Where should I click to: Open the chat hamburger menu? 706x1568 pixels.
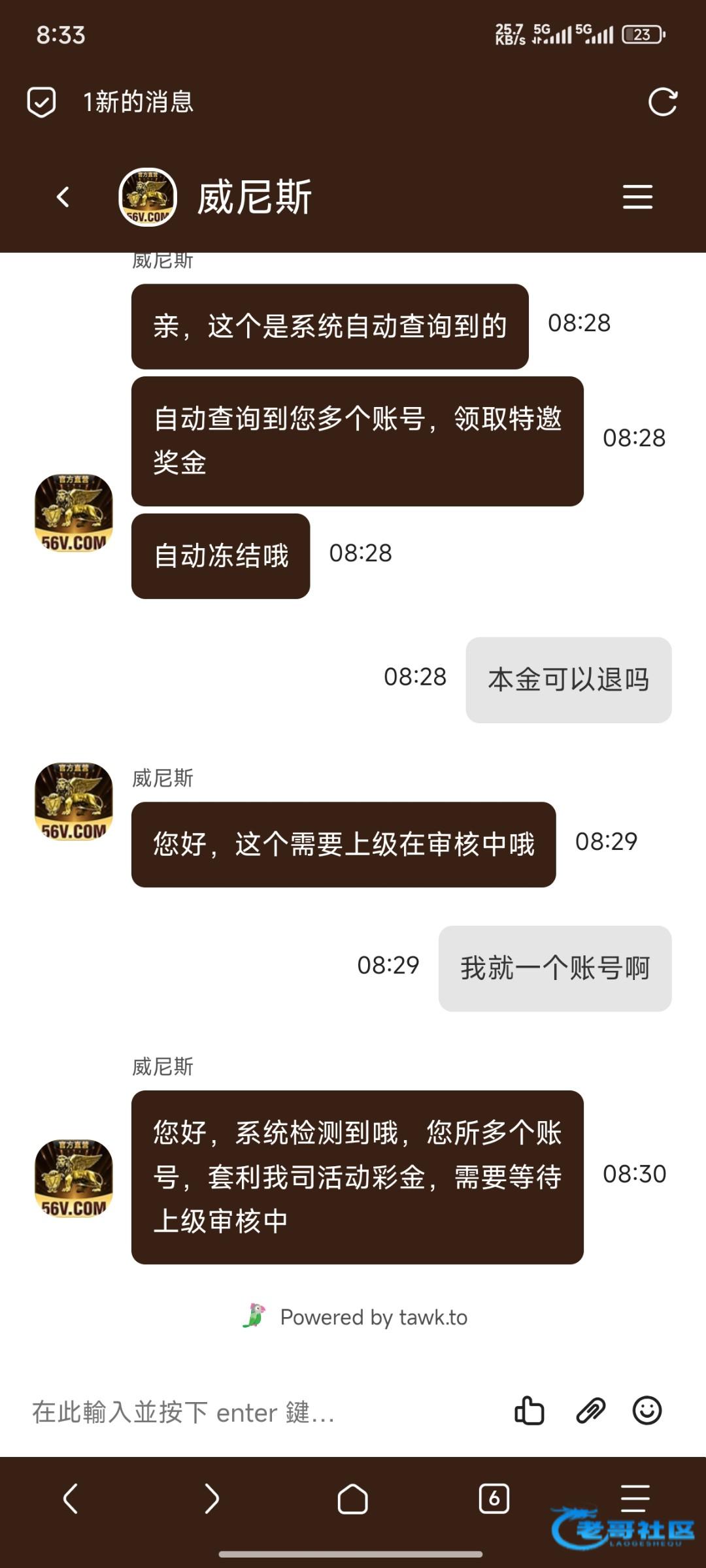(637, 197)
